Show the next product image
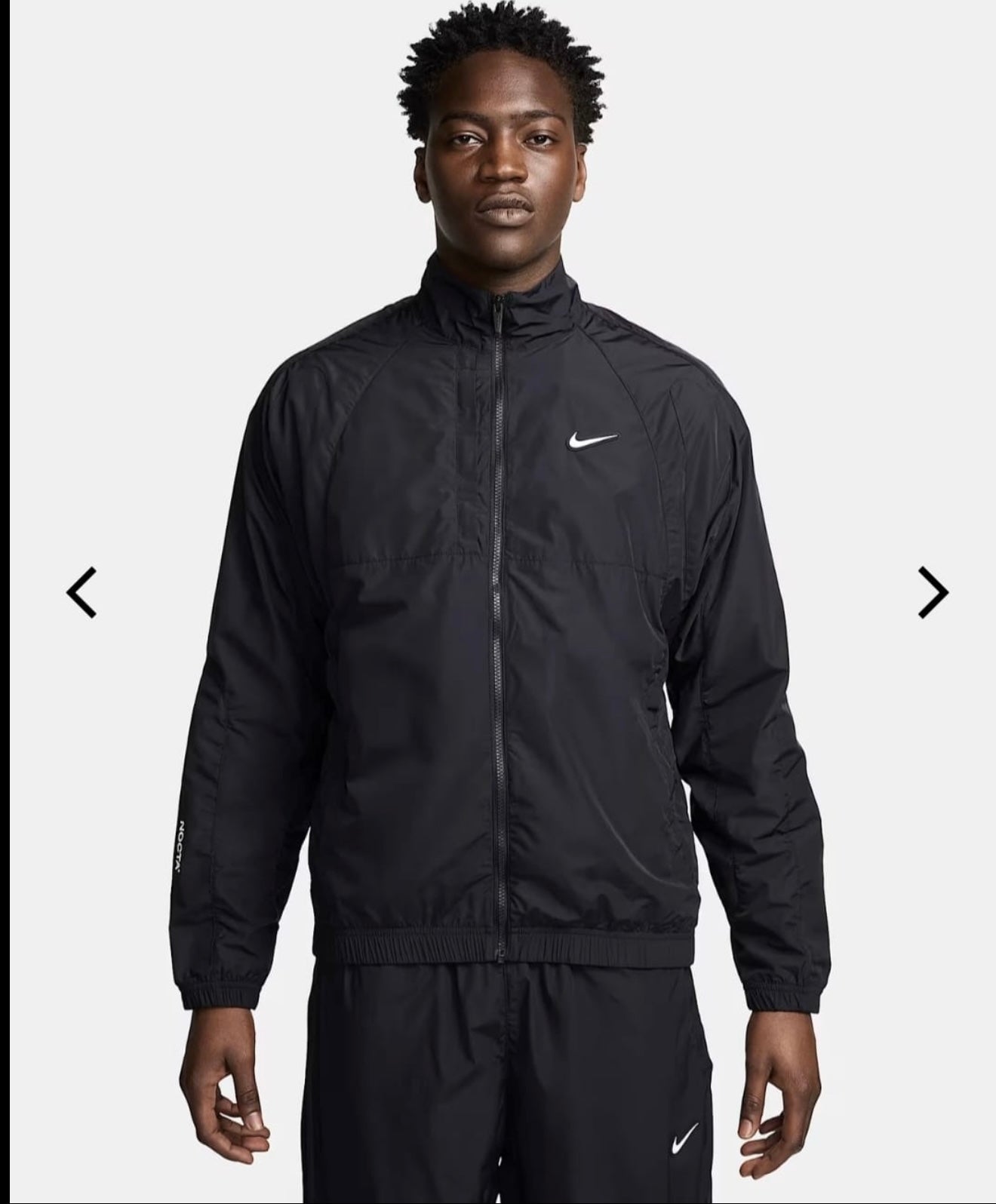The image size is (996, 1204). pos(933,592)
